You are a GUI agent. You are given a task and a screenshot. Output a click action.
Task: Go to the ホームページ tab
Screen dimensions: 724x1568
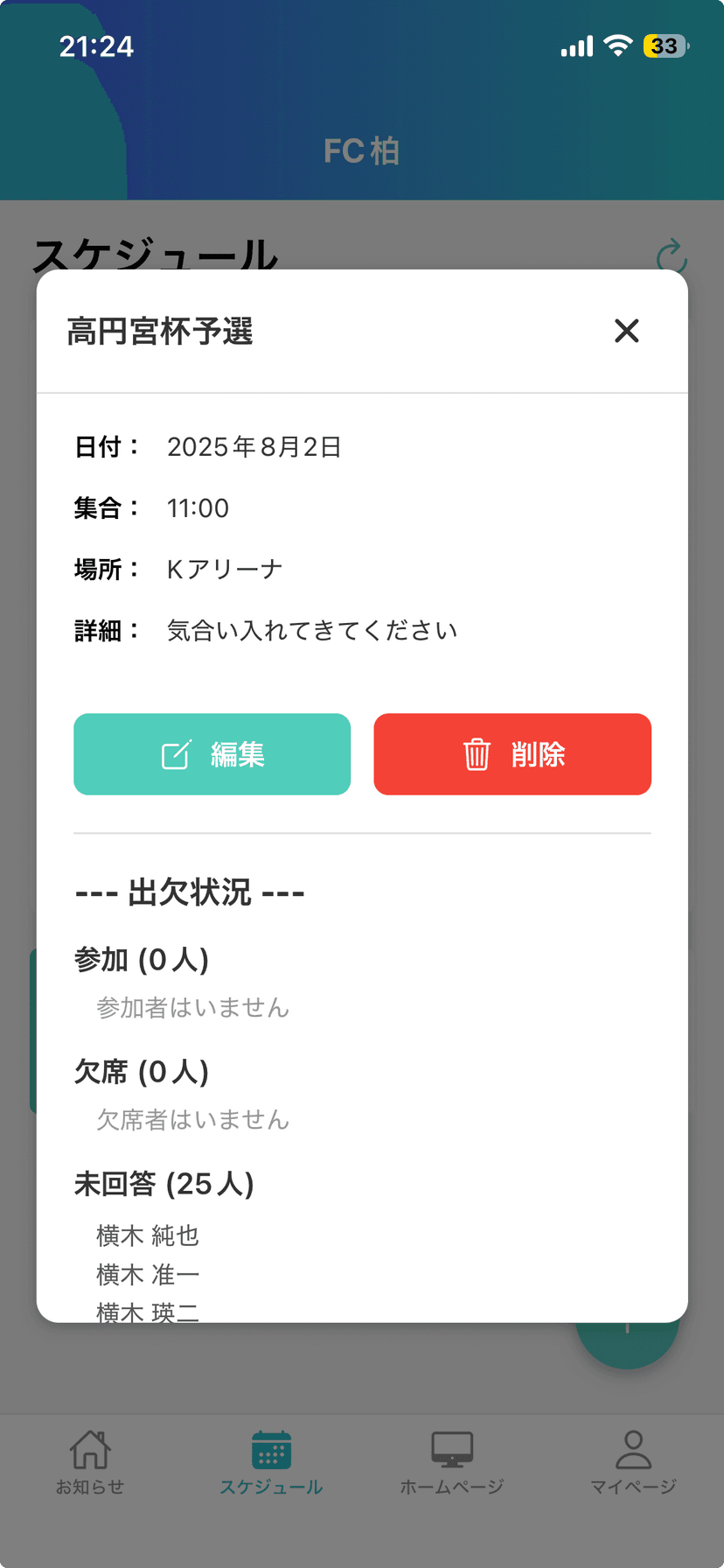click(452, 1463)
